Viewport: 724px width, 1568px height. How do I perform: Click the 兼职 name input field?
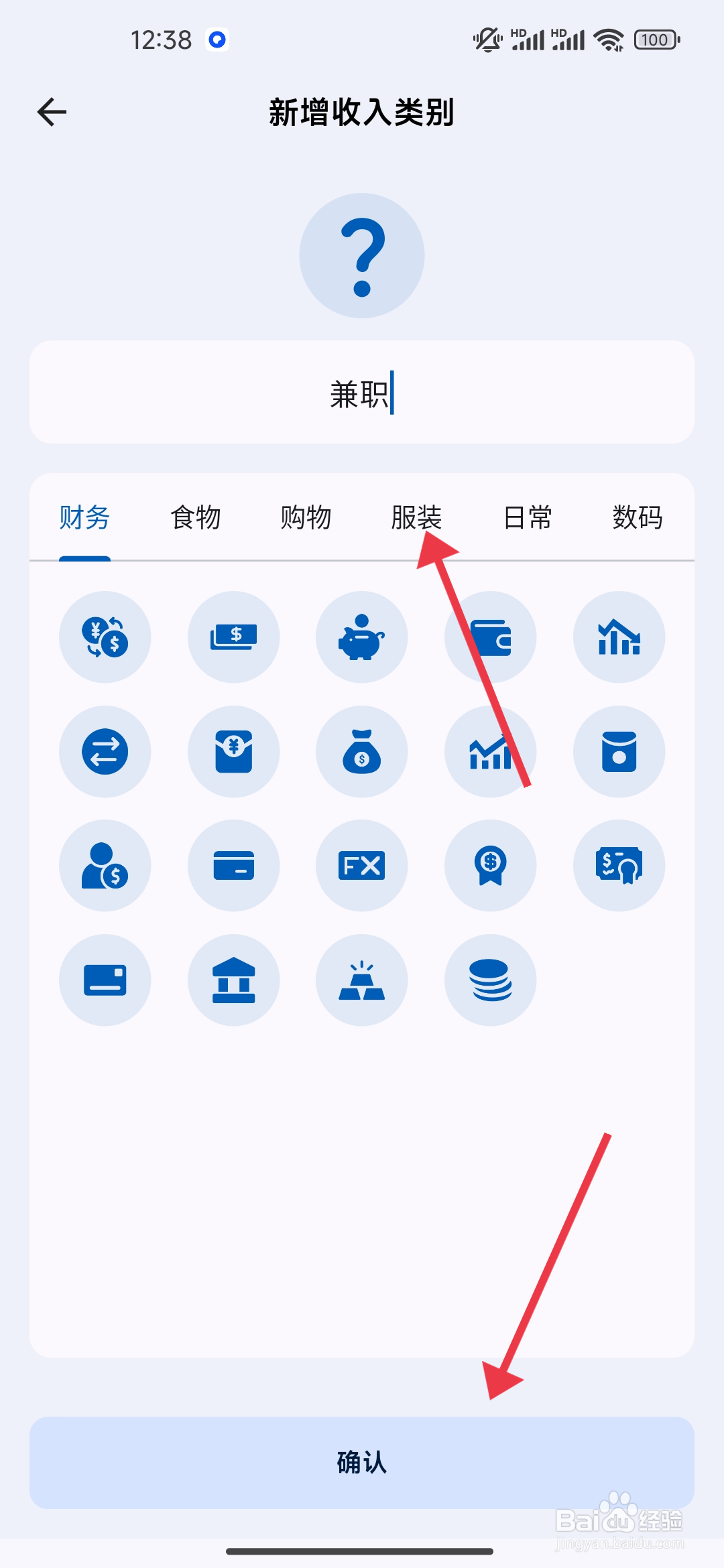point(362,392)
